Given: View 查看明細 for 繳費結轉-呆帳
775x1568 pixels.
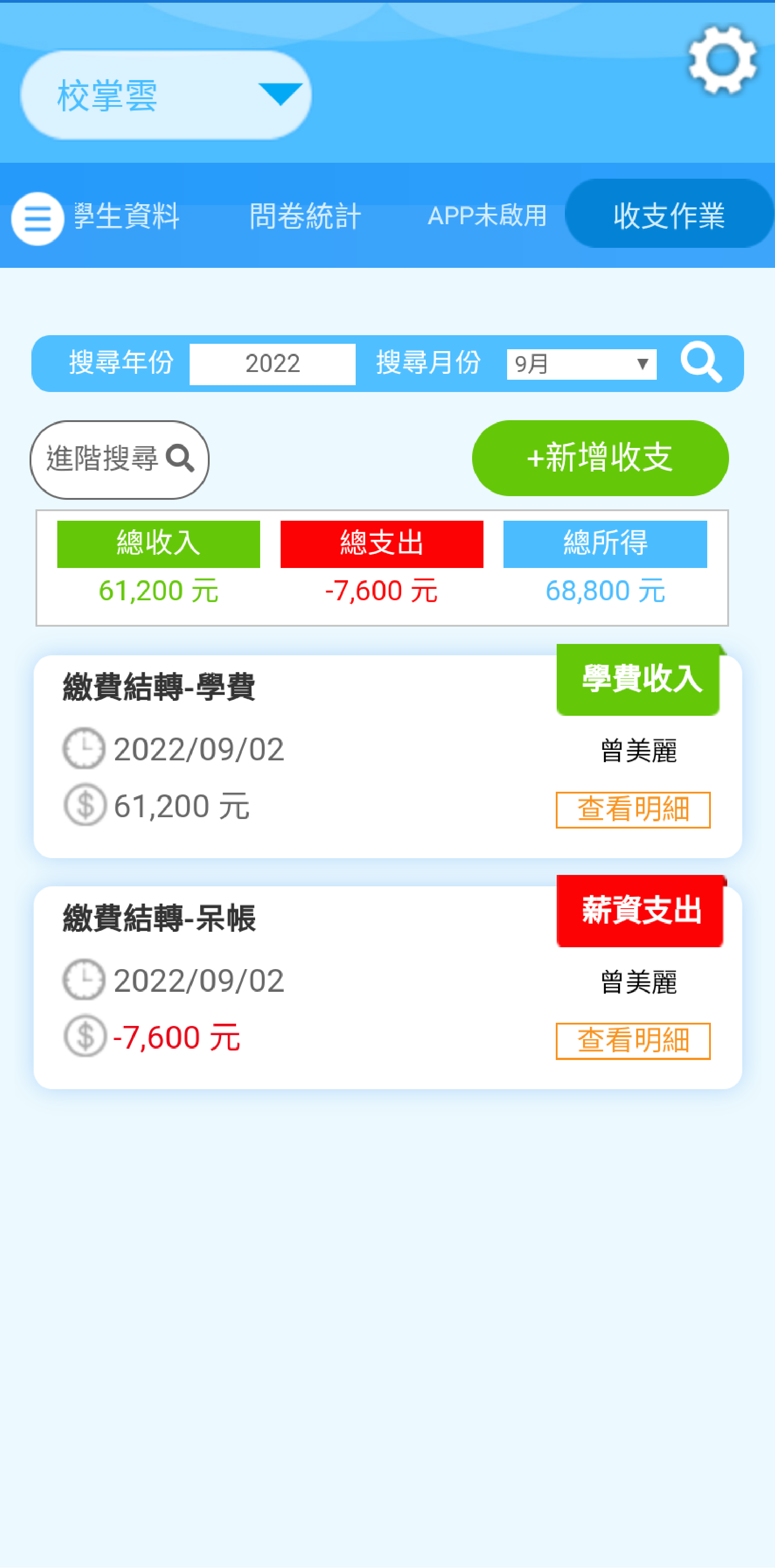Looking at the screenshot, I should (x=633, y=1040).
